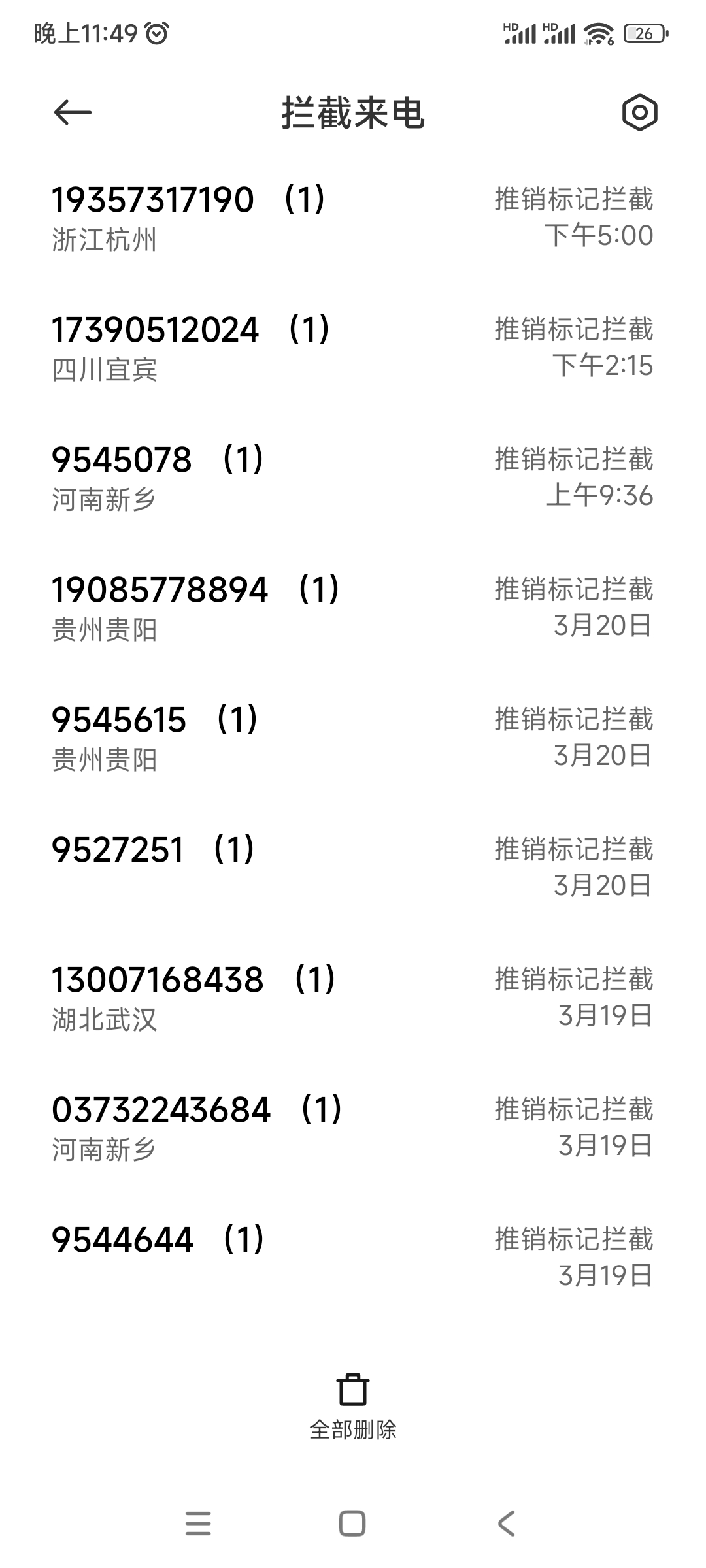Select blocked number 9544644
The image size is (706, 1568).
(353, 1258)
